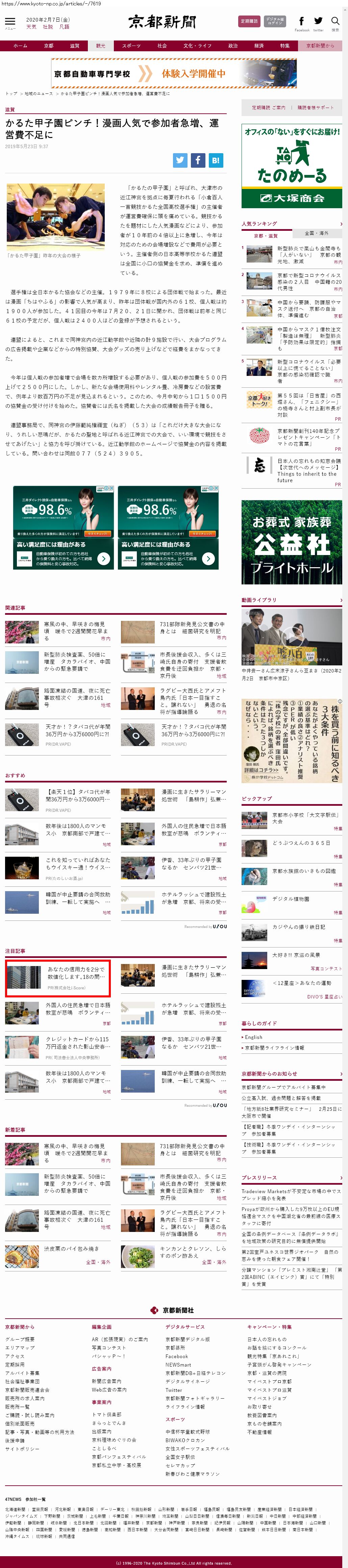
Task: Open the English link in 暮らしのガイド
Action: click(253, 1037)
